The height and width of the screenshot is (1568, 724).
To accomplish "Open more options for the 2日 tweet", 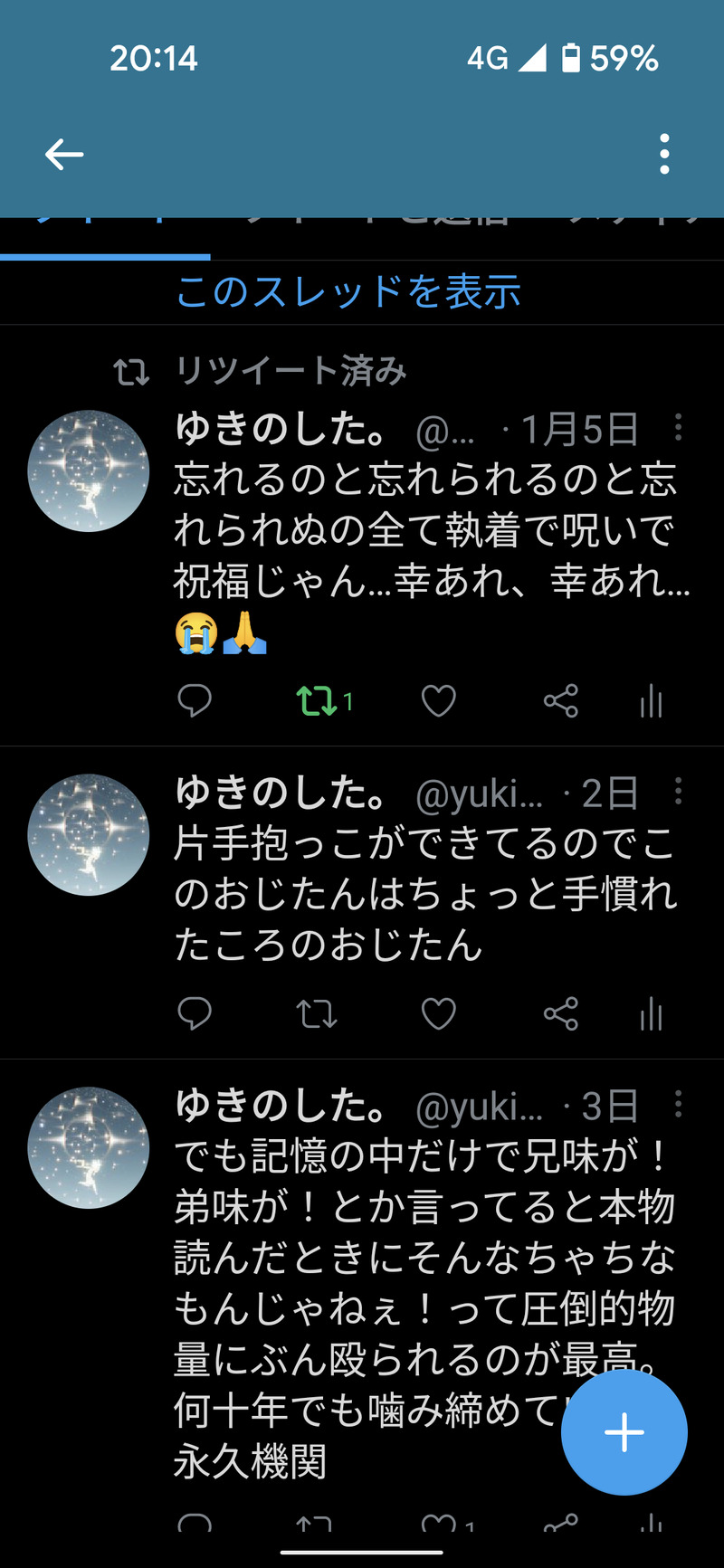I will tap(678, 792).
